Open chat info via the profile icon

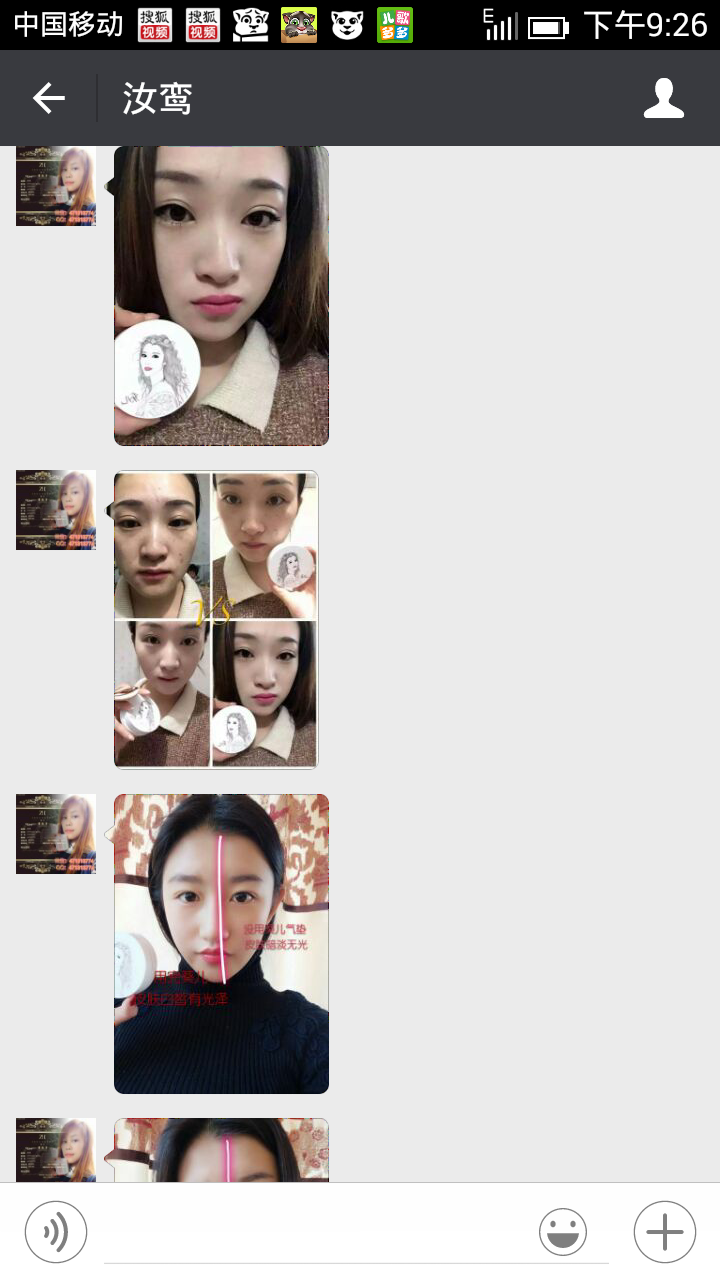(x=663, y=98)
